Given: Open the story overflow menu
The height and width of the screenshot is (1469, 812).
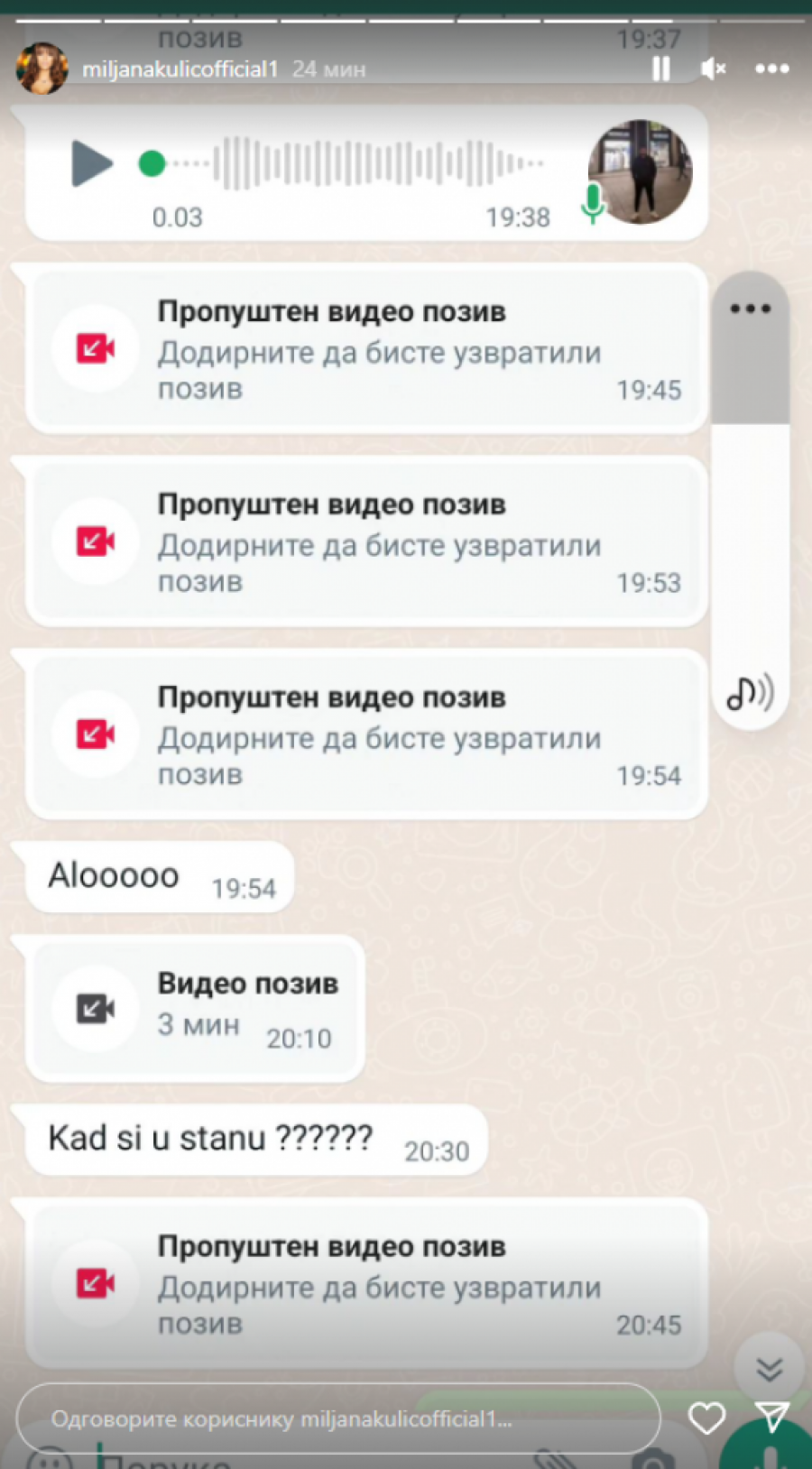Looking at the screenshot, I should coord(771,69).
